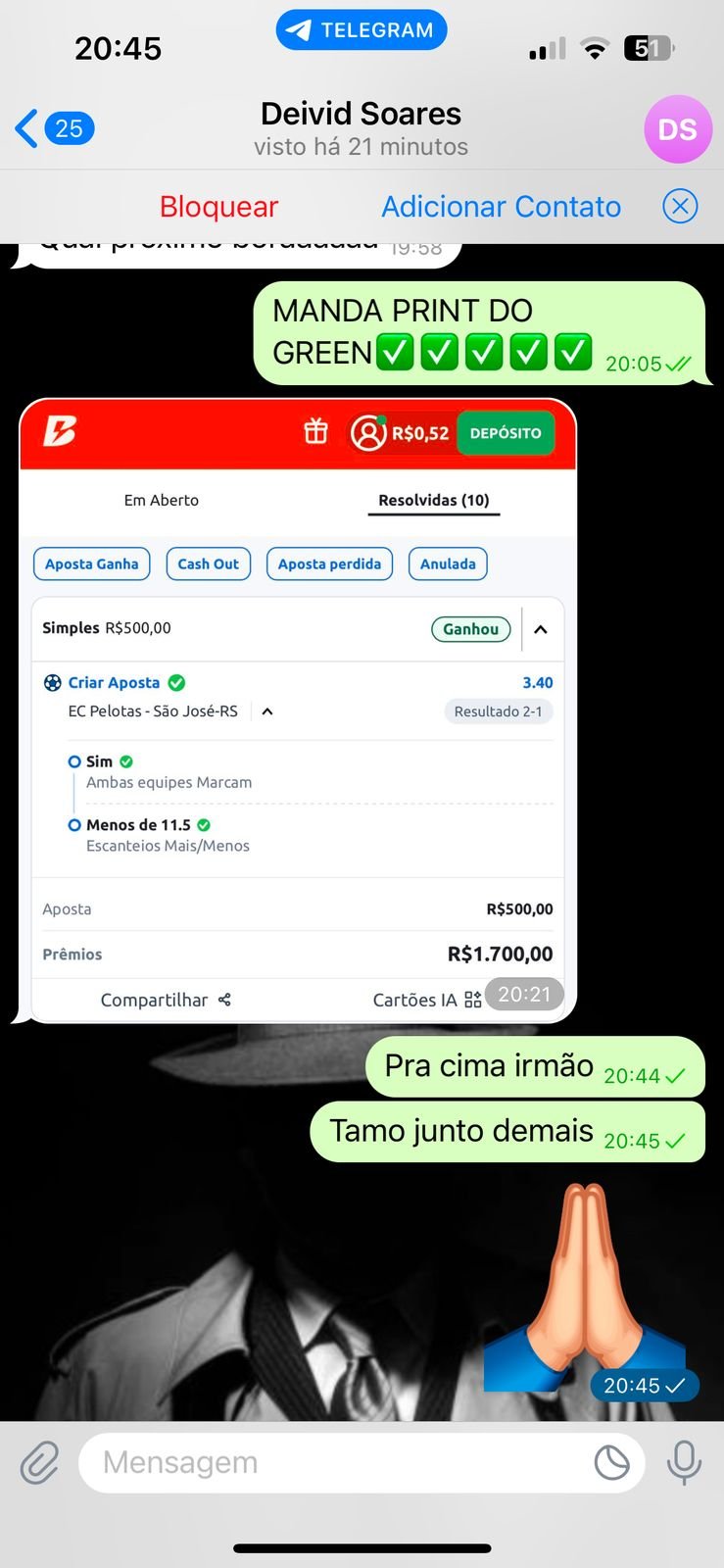Open the sticker icon in message bar
724x1568 pixels.
click(612, 1461)
